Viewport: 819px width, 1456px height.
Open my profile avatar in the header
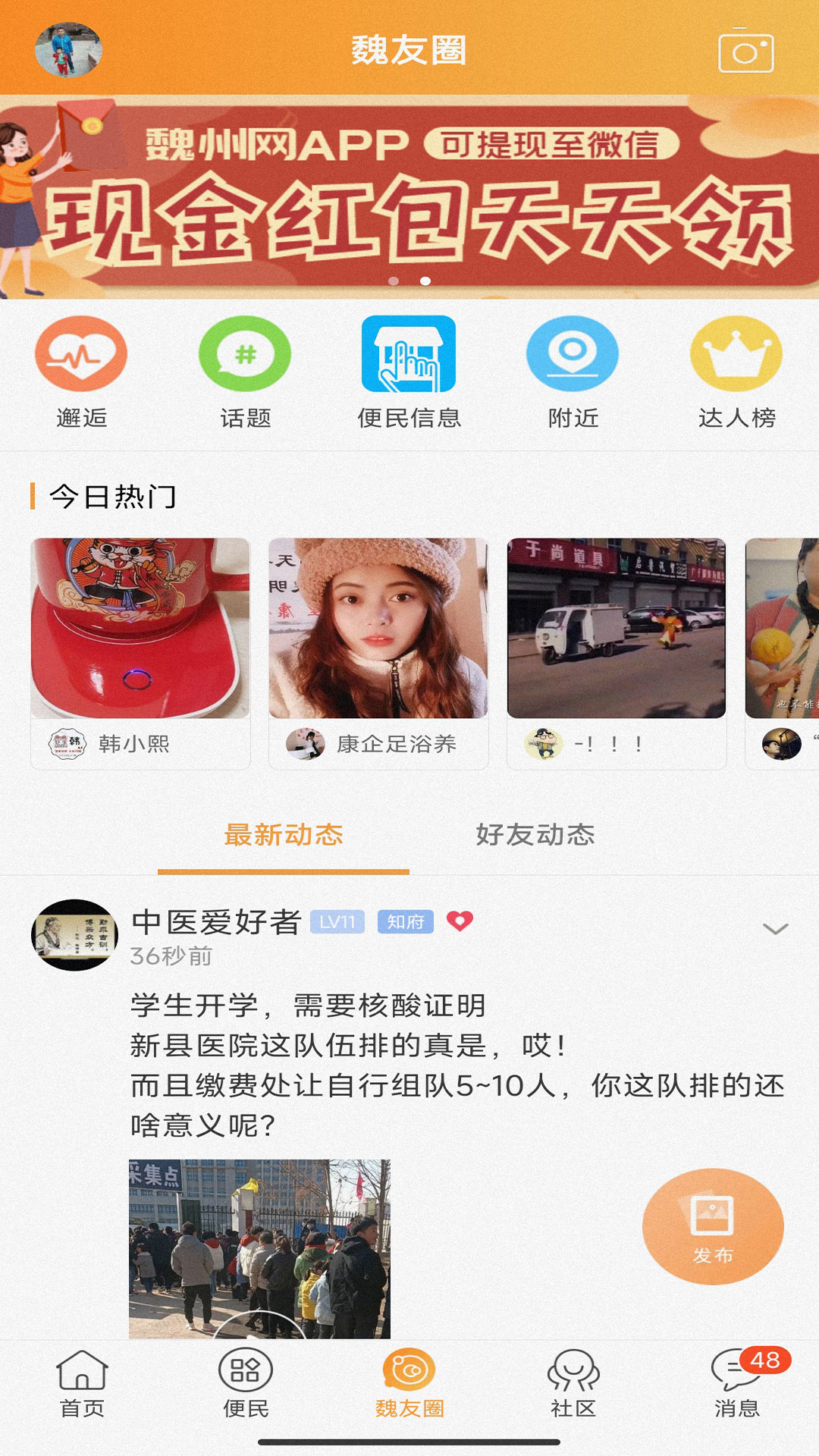click(x=68, y=50)
